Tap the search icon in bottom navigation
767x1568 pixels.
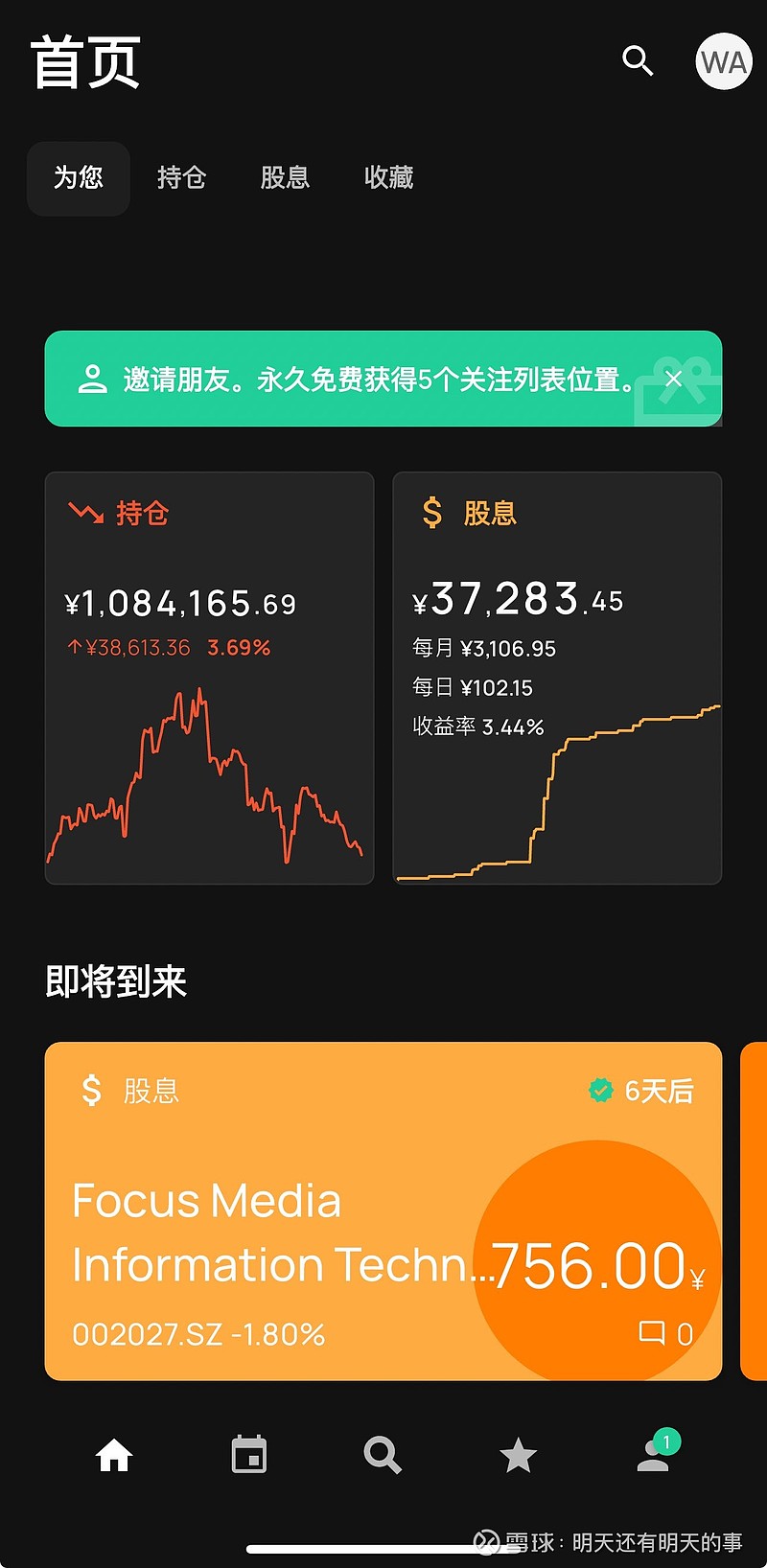coord(383,1455)
